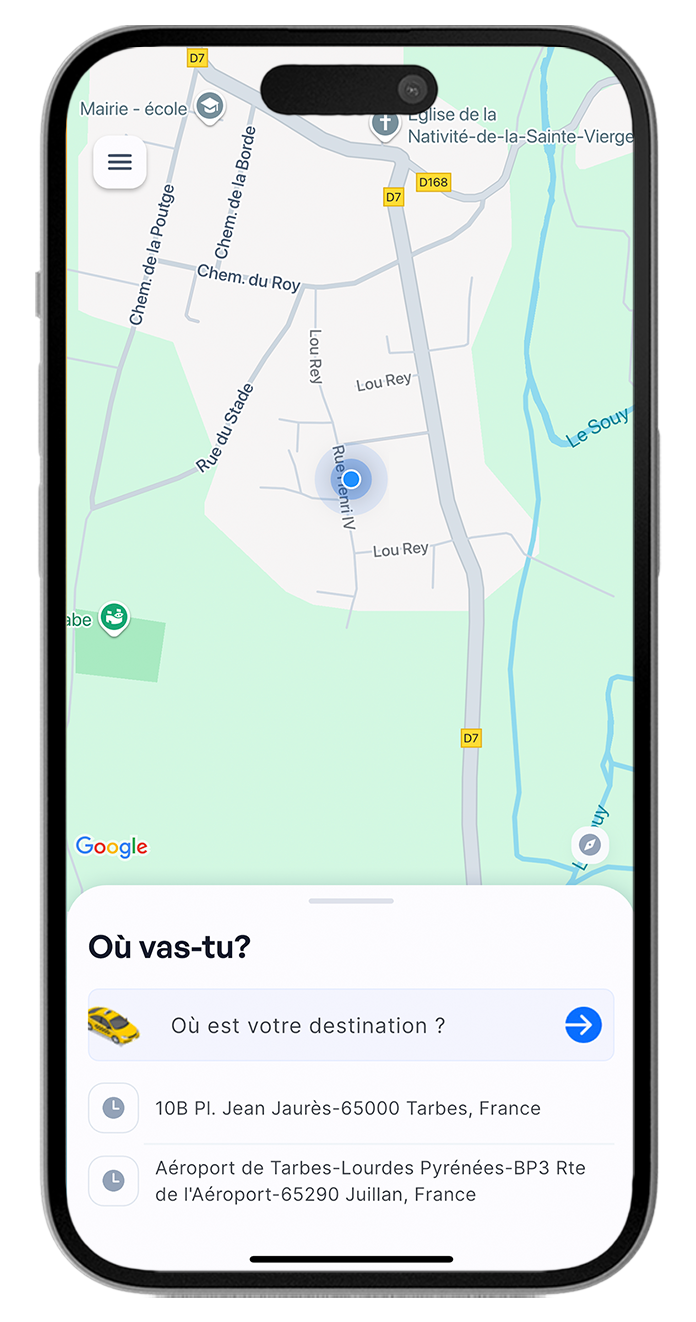
Task: Tap the destination search field
Action: pyautogui.click(x=330, y=1025)
